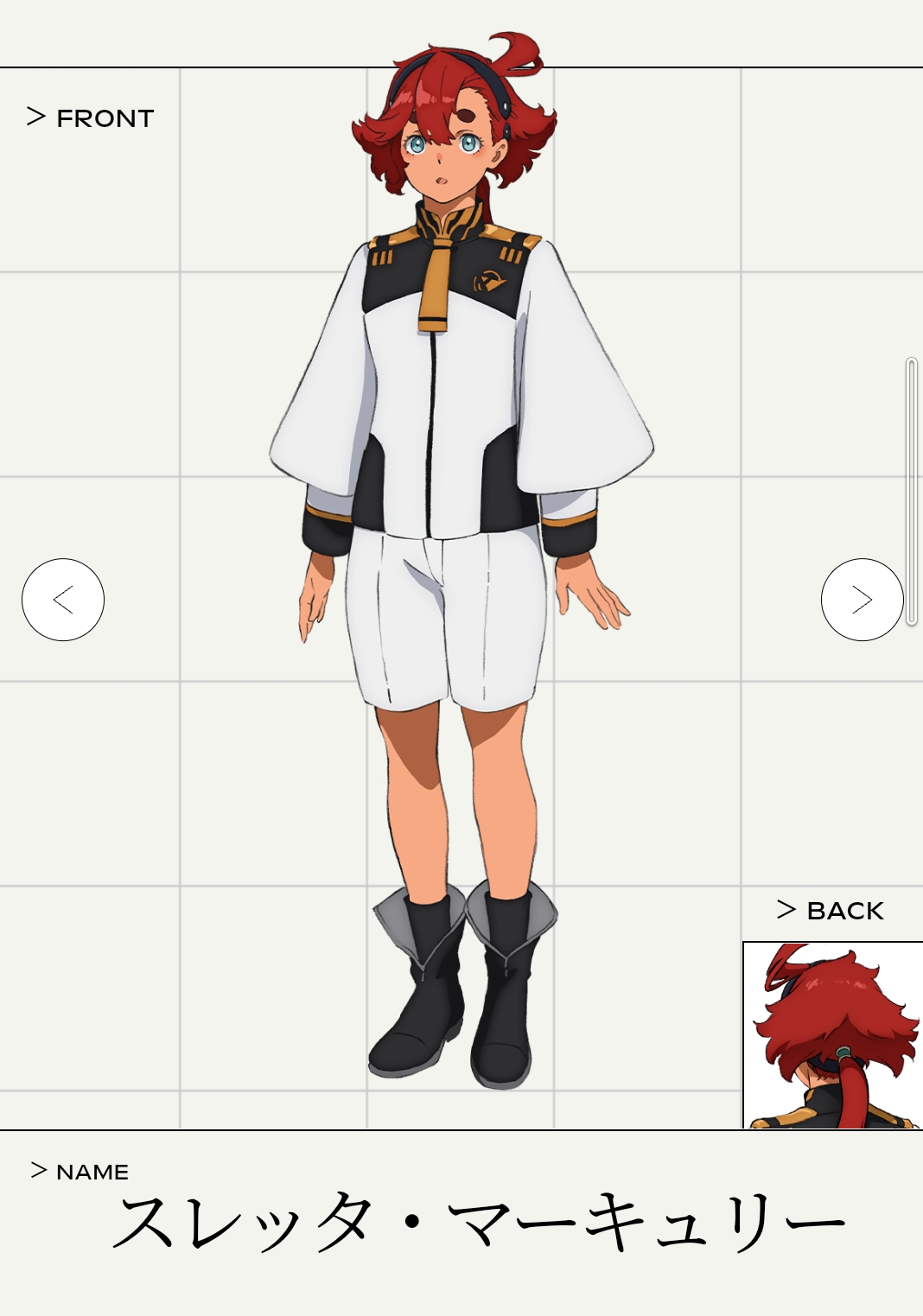Go to the next character with right arrow
Image resolution: width=923 pixels, height=1316 pixels.
tap(862, 600)
